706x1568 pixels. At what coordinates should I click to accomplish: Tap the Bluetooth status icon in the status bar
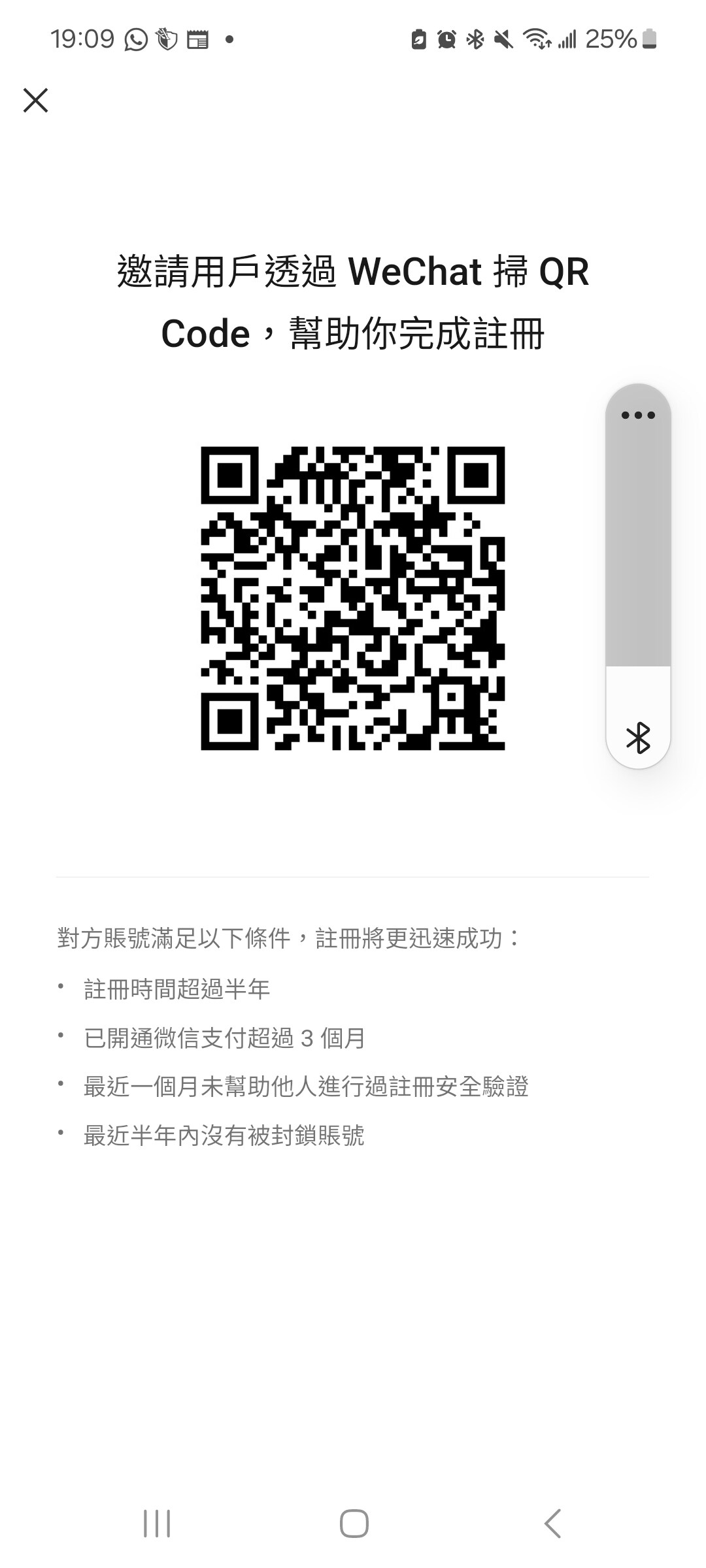click(477, 41)
